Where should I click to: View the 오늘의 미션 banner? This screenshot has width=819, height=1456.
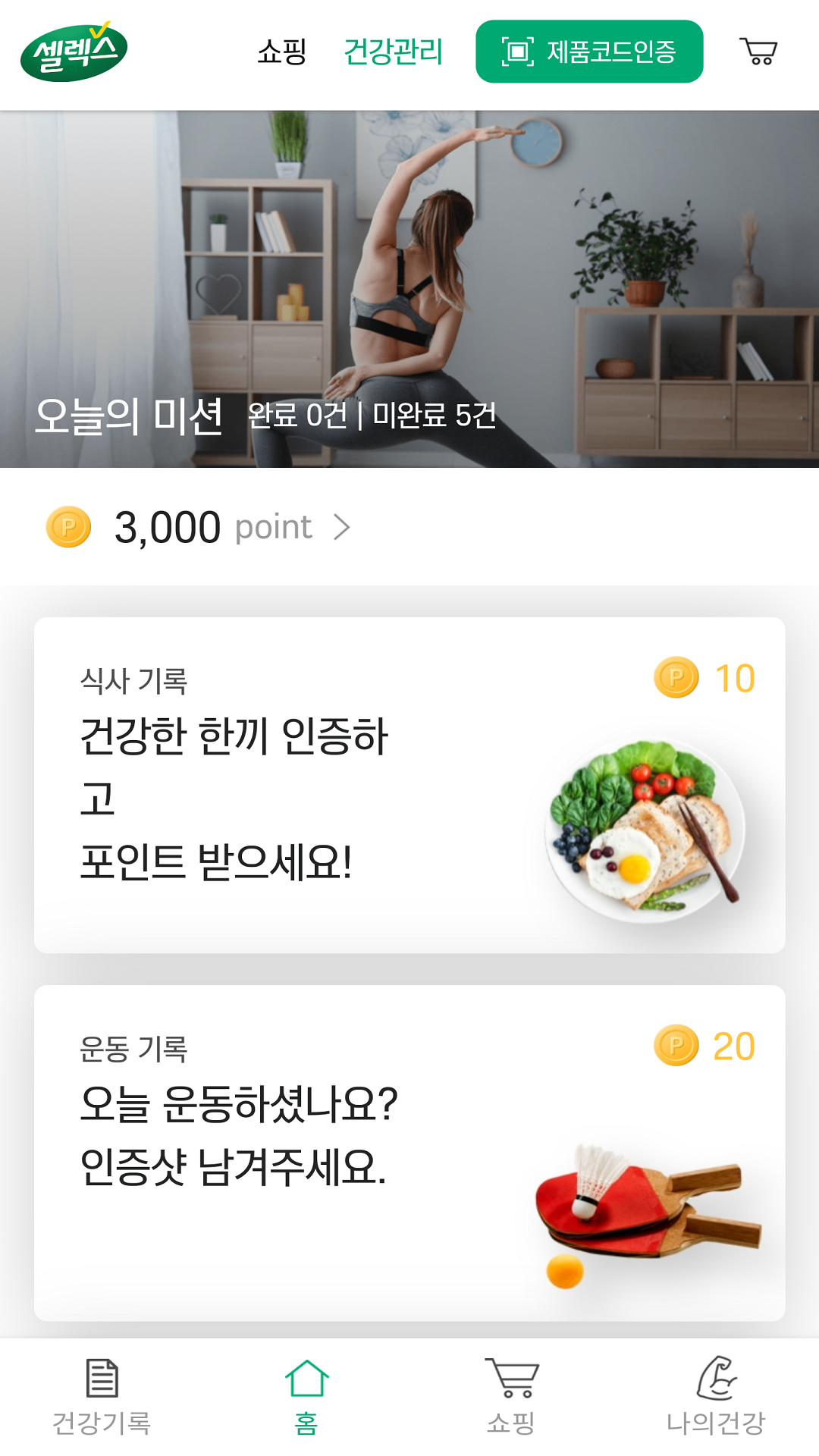pyautogui.click(x=409, y=290)
